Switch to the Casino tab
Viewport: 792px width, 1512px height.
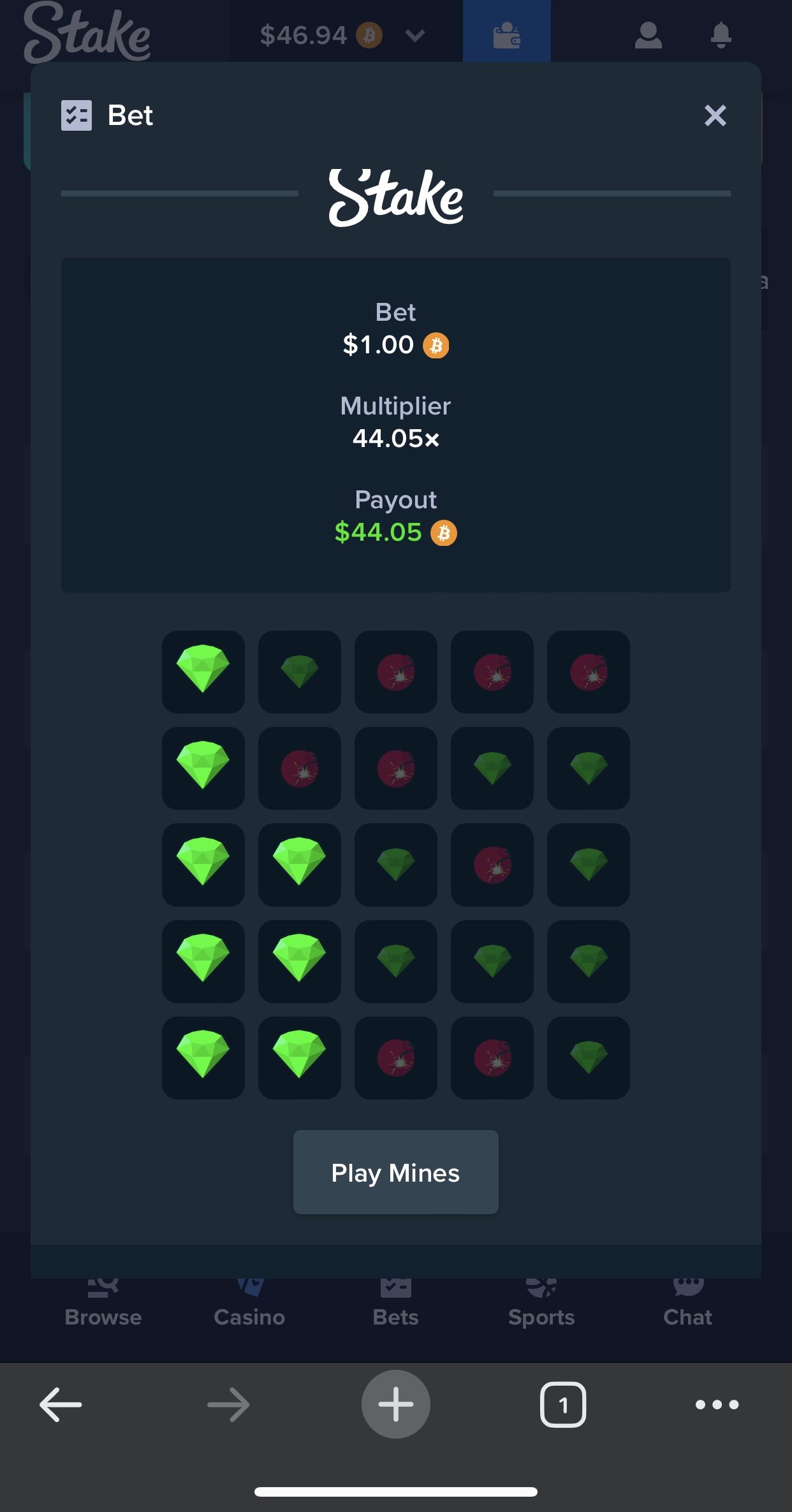(249, 1305)
